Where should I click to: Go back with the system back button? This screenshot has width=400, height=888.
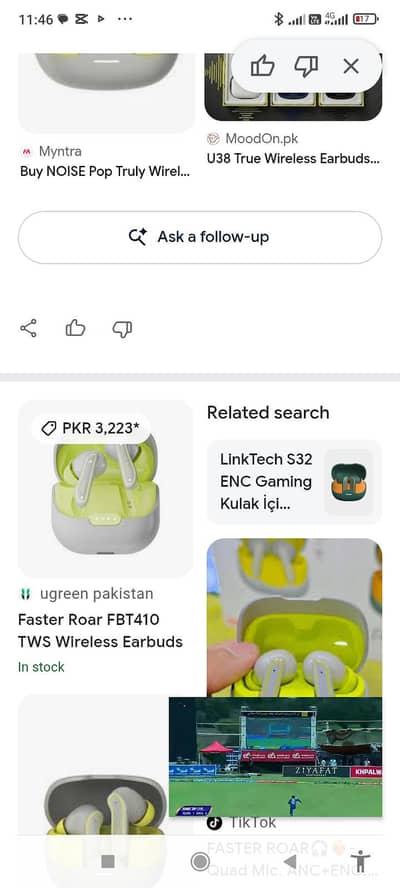pos(291,861)
